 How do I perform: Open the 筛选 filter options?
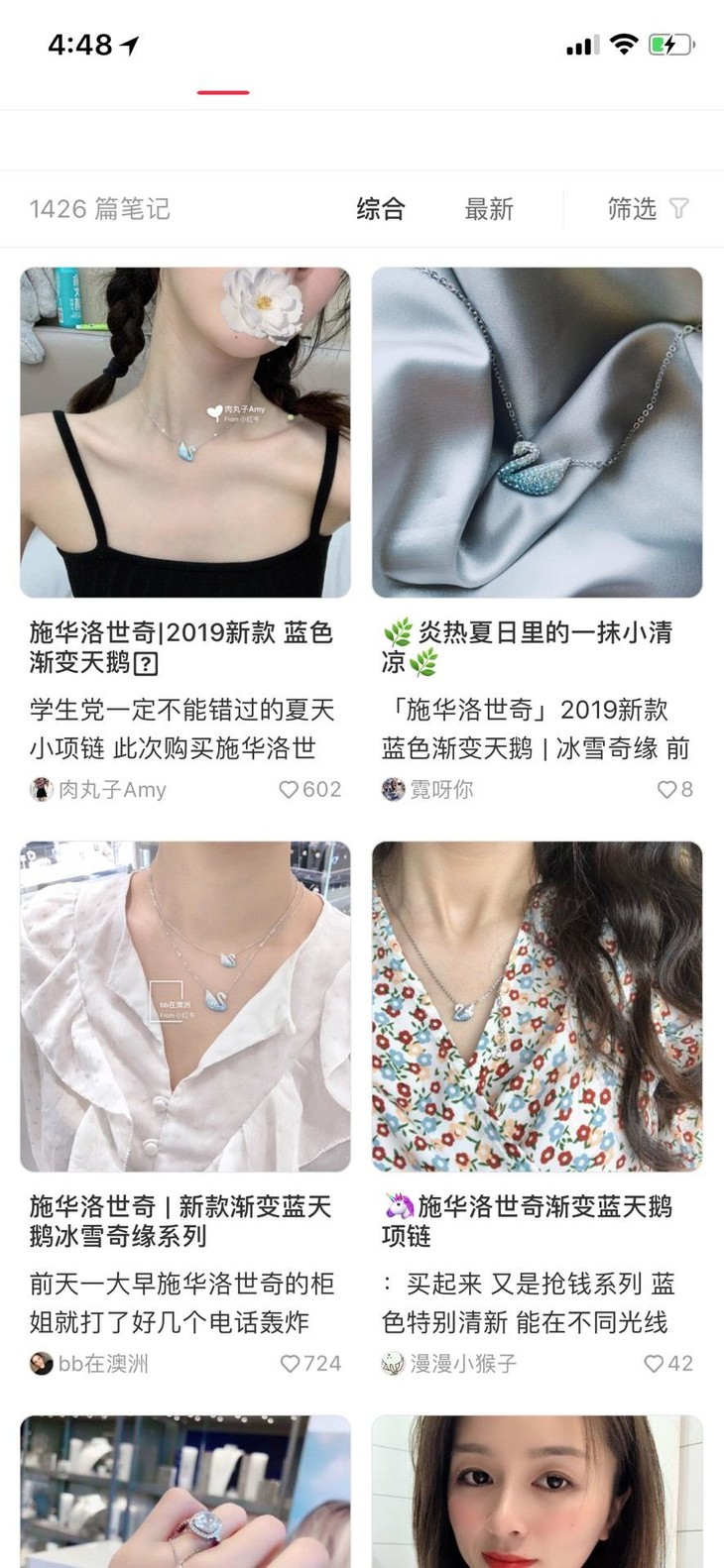click(648, 209)
